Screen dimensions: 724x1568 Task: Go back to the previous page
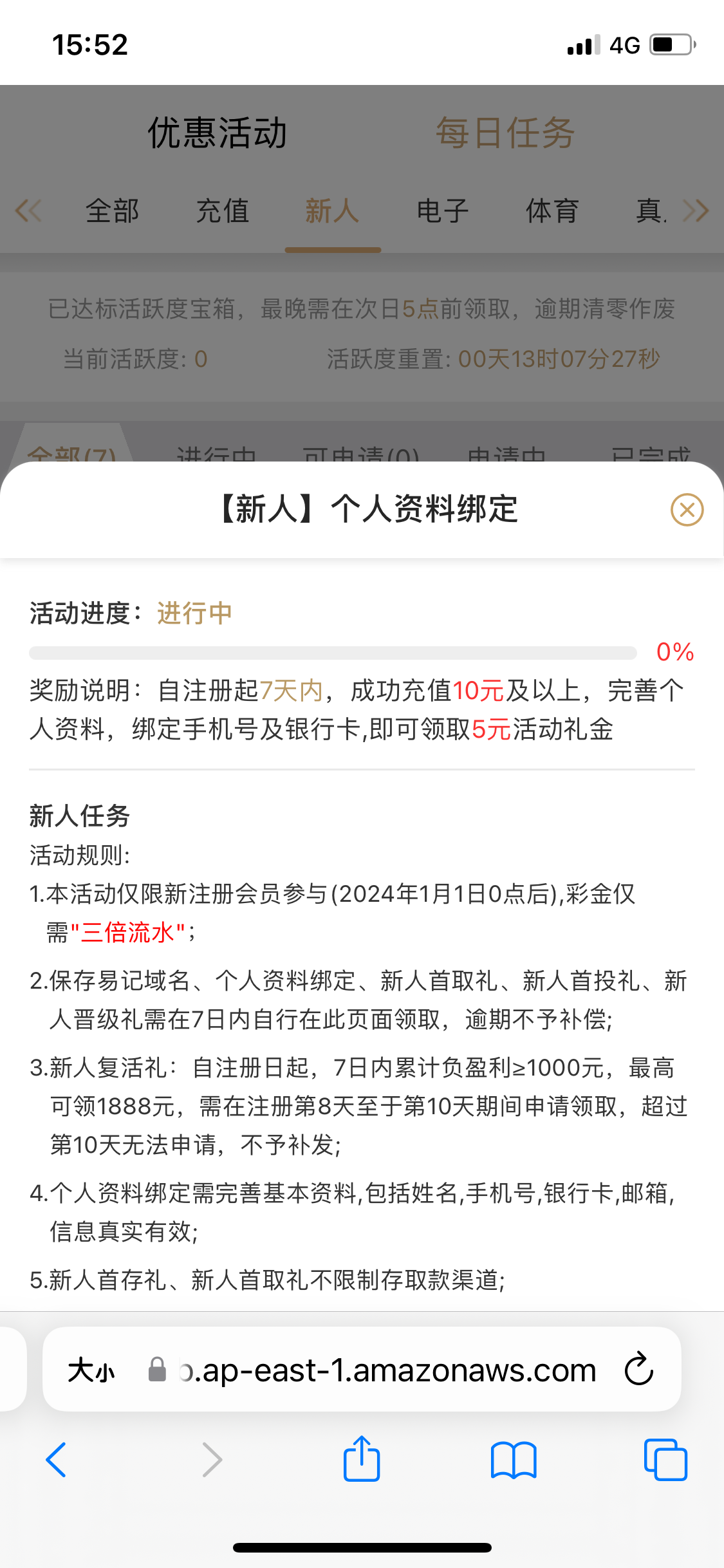pyautogui.click(x=57, y=1459)
